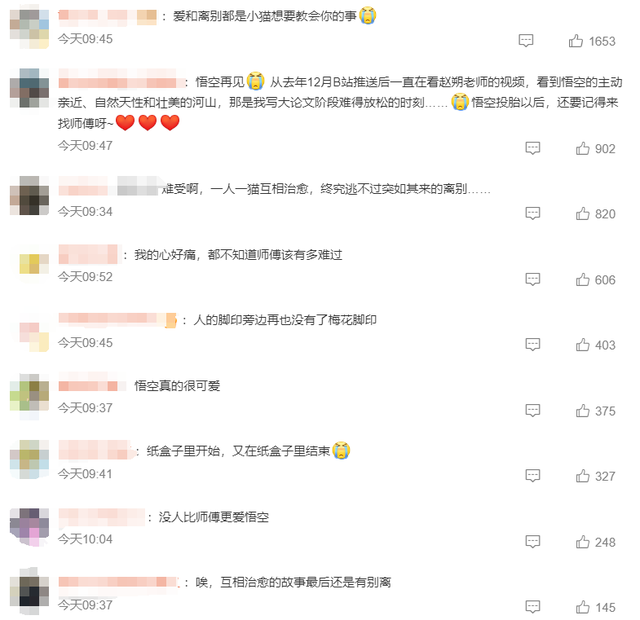Viewport: 640px width, 620px height.
Task: Reply to the comment '爱和离别都是小猫想要教会你的事'
Action: pos(526,41)
